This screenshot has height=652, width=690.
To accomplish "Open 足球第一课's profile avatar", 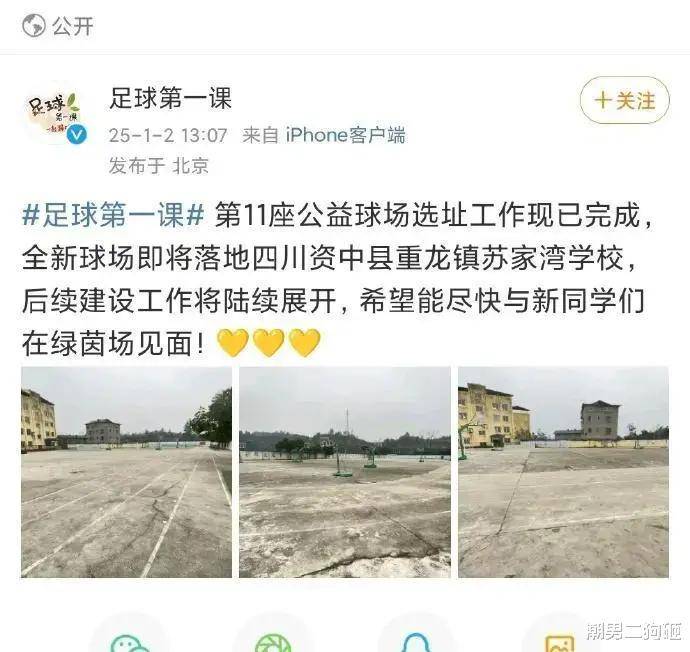I will pyautogui.click(x=53, y=113).
